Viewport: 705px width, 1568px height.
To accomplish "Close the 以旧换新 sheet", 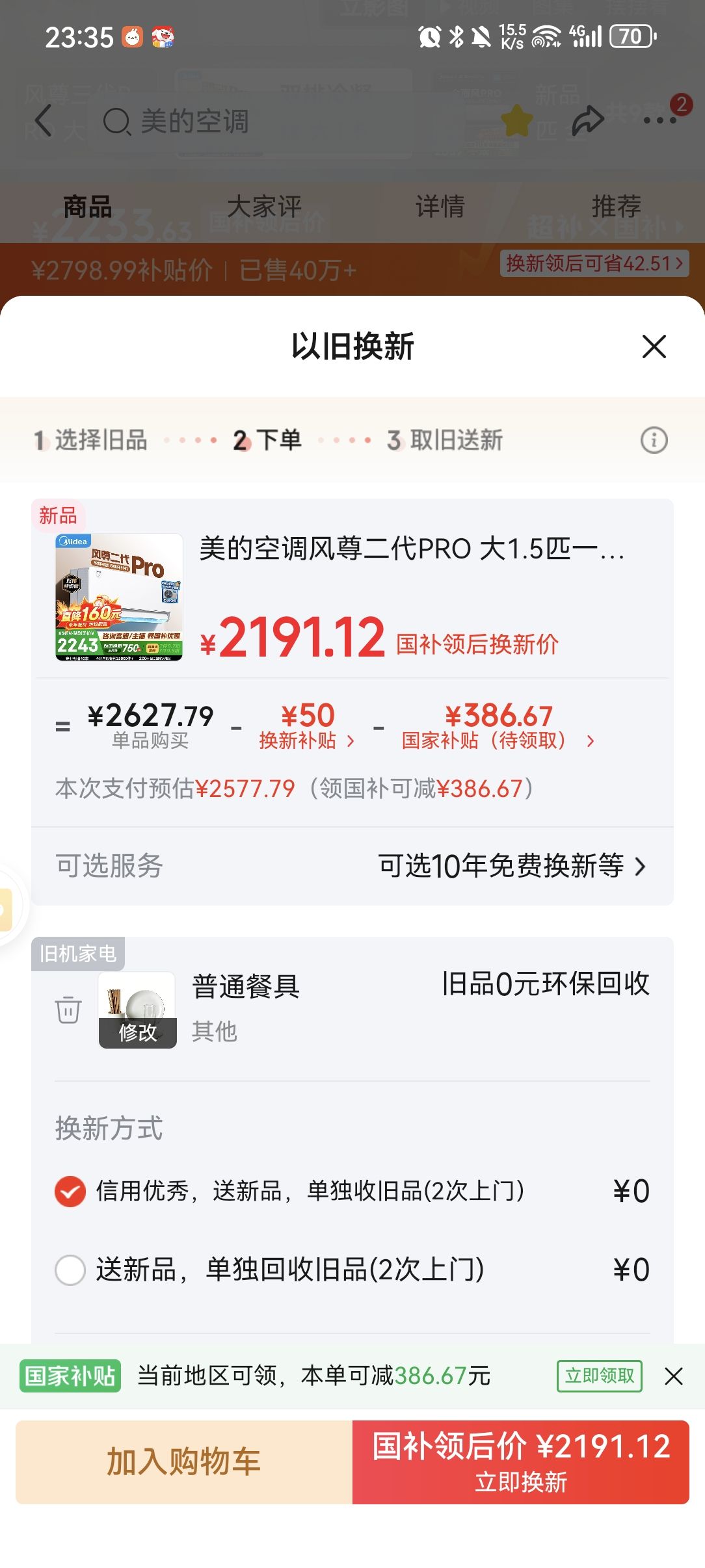I will (654, 346).
